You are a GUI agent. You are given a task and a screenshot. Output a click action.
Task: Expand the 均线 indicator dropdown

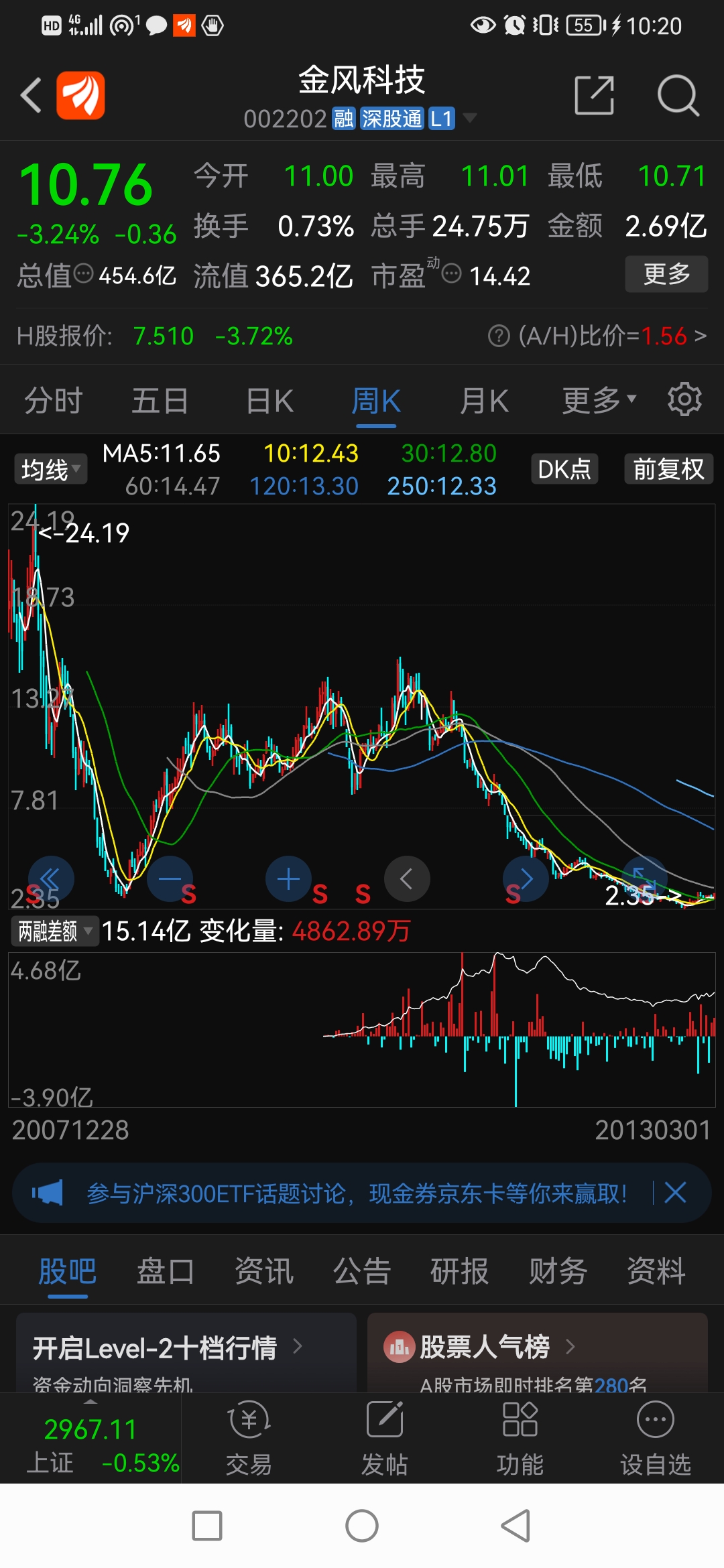[x=50, y=469]
